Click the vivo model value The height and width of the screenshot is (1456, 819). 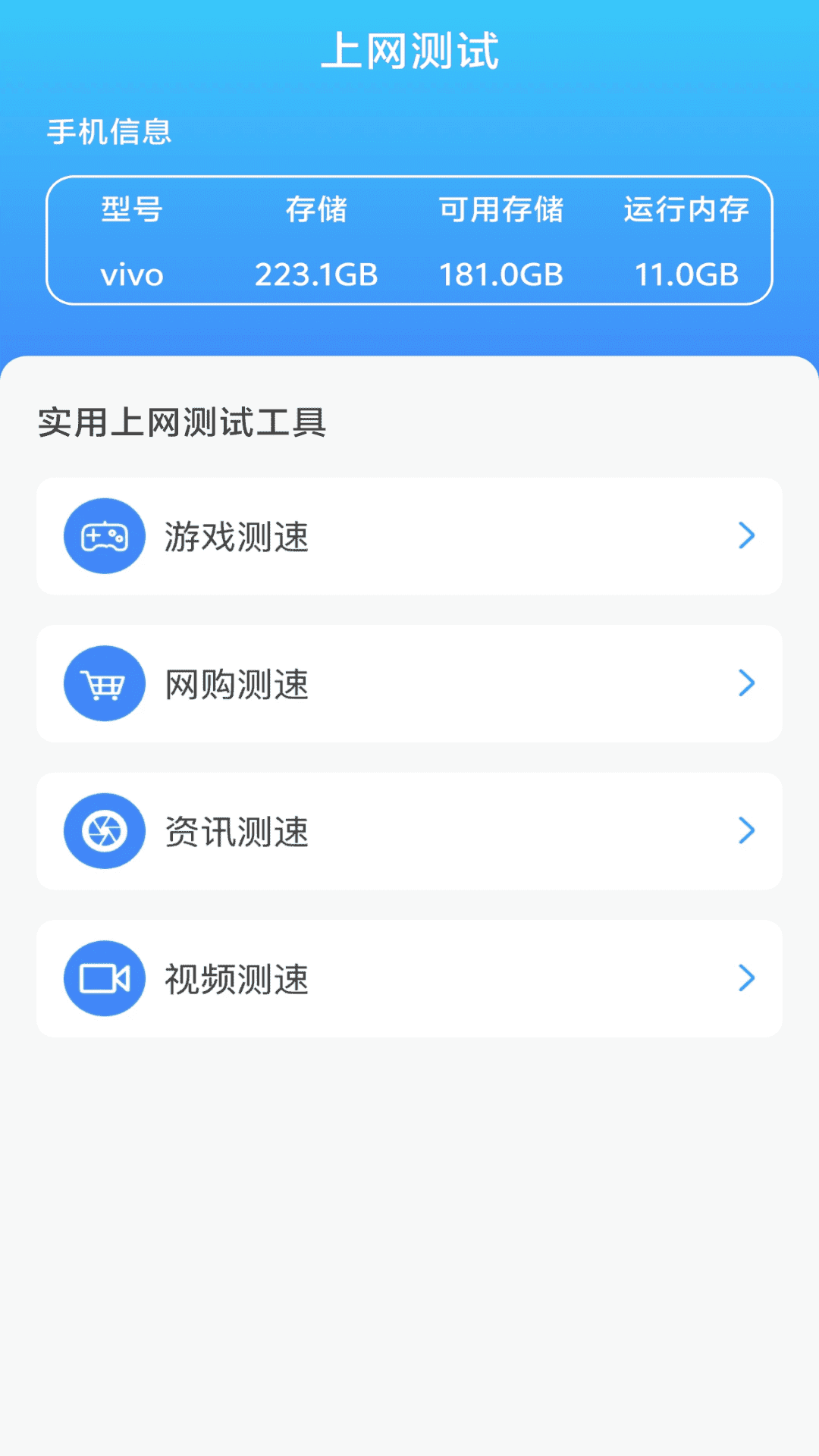coord(131,275)
